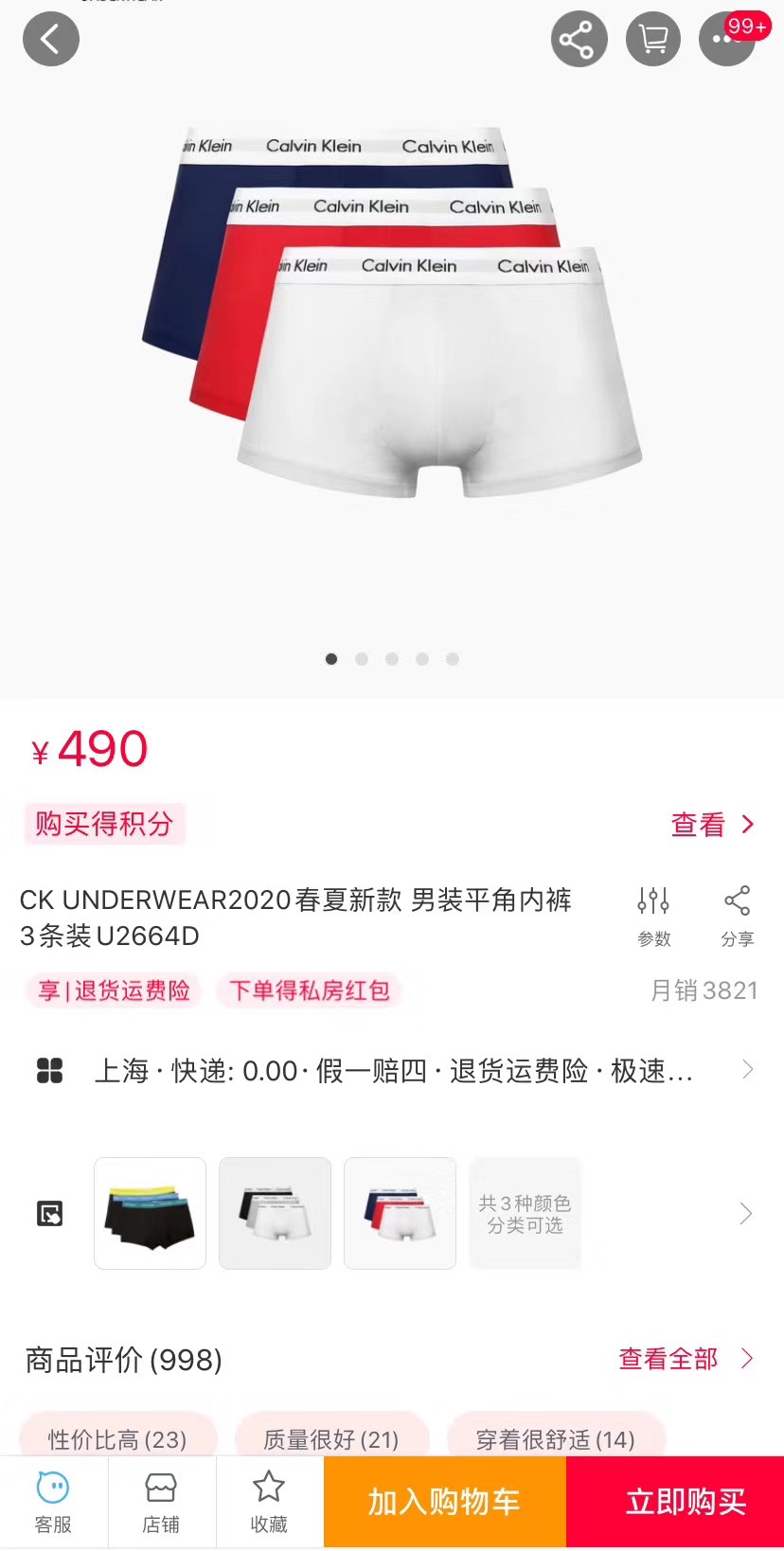Add item to favorites with 收藏
This screenshot has height=1551, width=784.
[269, 1502]
